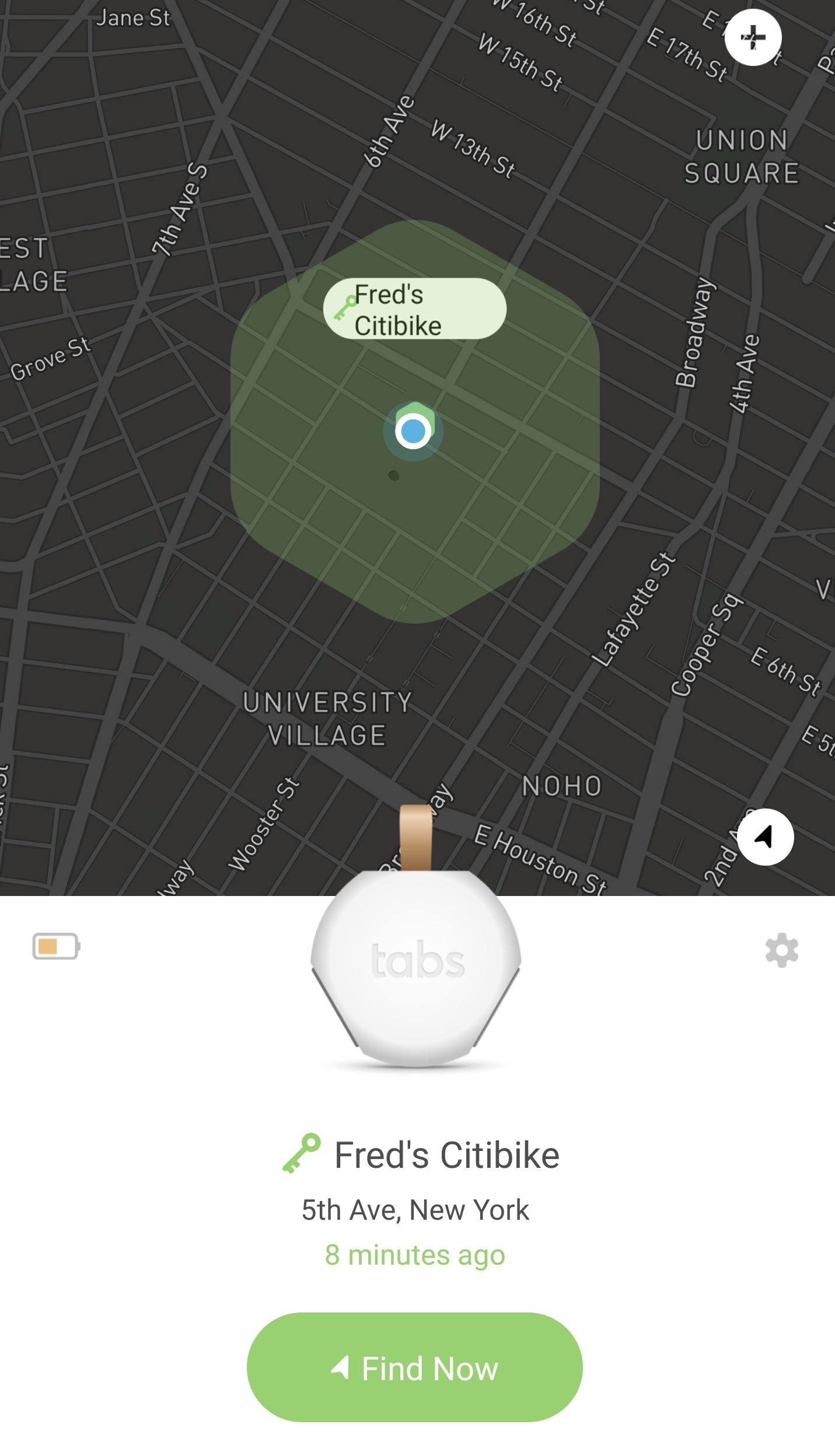
Task: Tap the Fred's Citibike map label
Action: (414, 309)
